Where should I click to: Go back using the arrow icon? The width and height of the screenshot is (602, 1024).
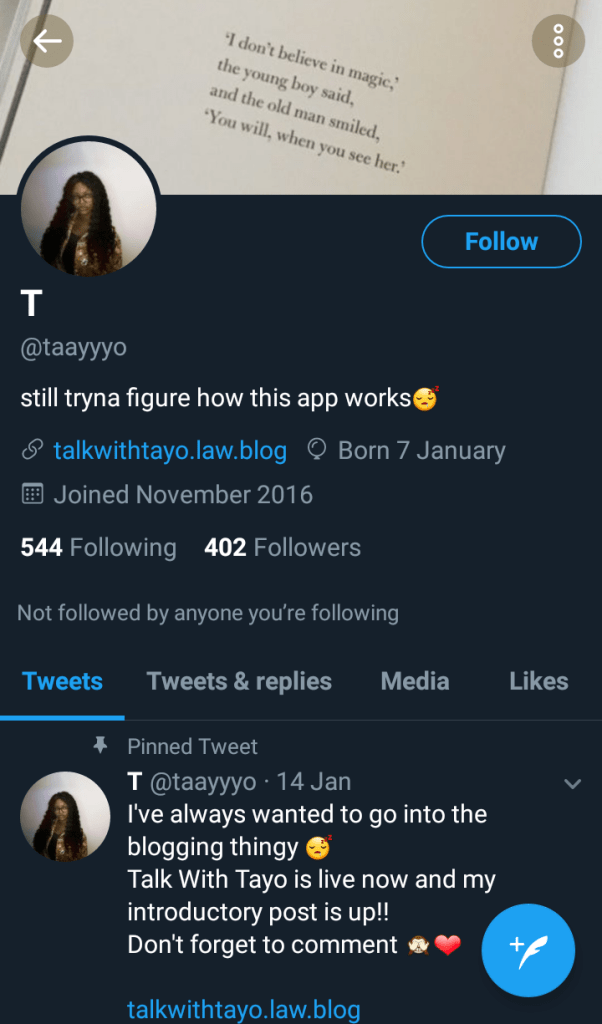(x=47, y=41)
